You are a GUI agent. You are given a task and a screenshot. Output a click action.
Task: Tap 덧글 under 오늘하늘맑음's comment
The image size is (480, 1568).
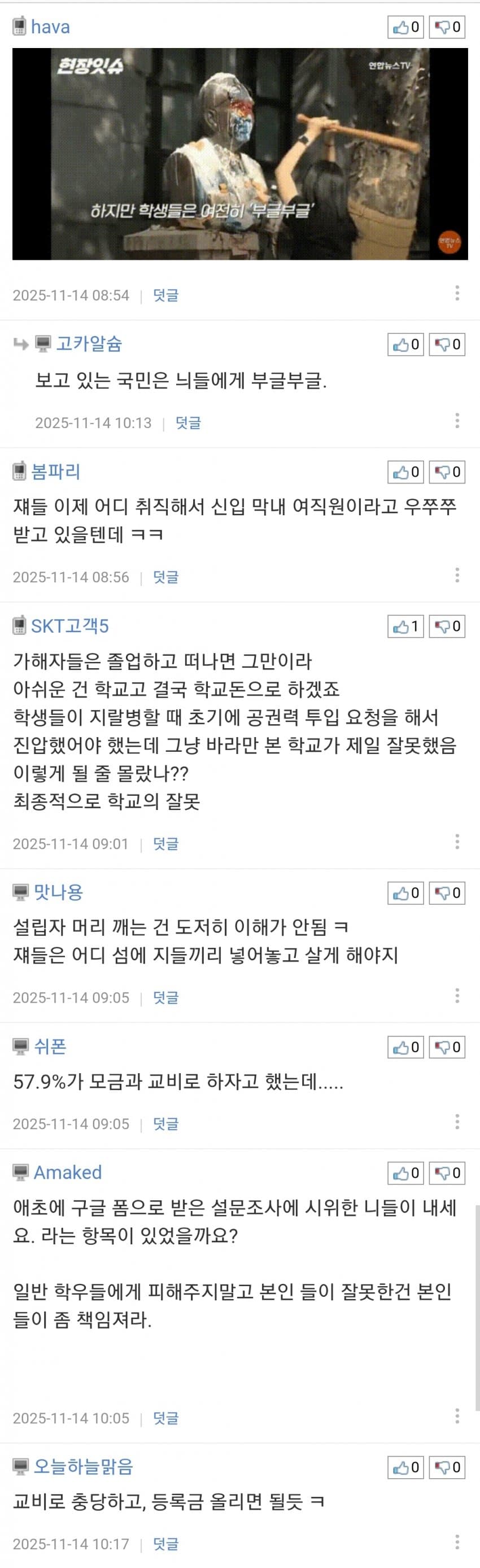165,1544
